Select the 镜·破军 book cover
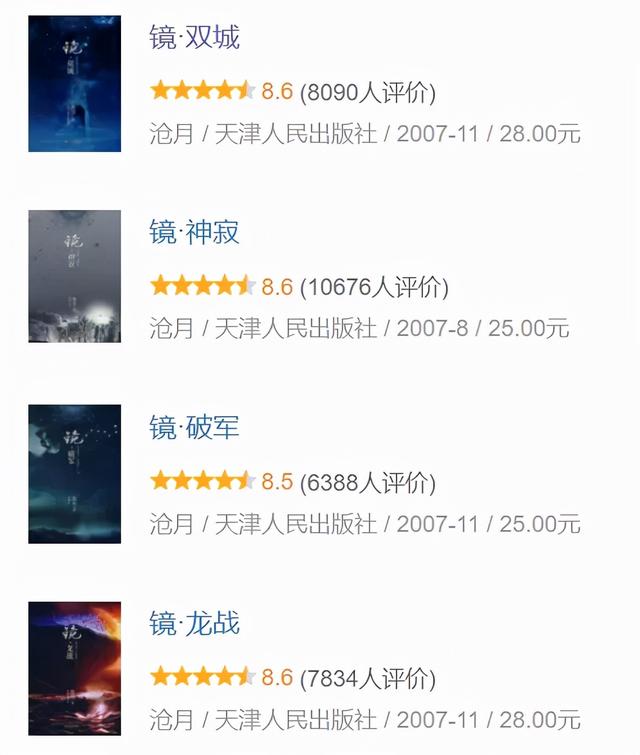The image size is (640, 755). pyautogui.click(x=75, y=474)
